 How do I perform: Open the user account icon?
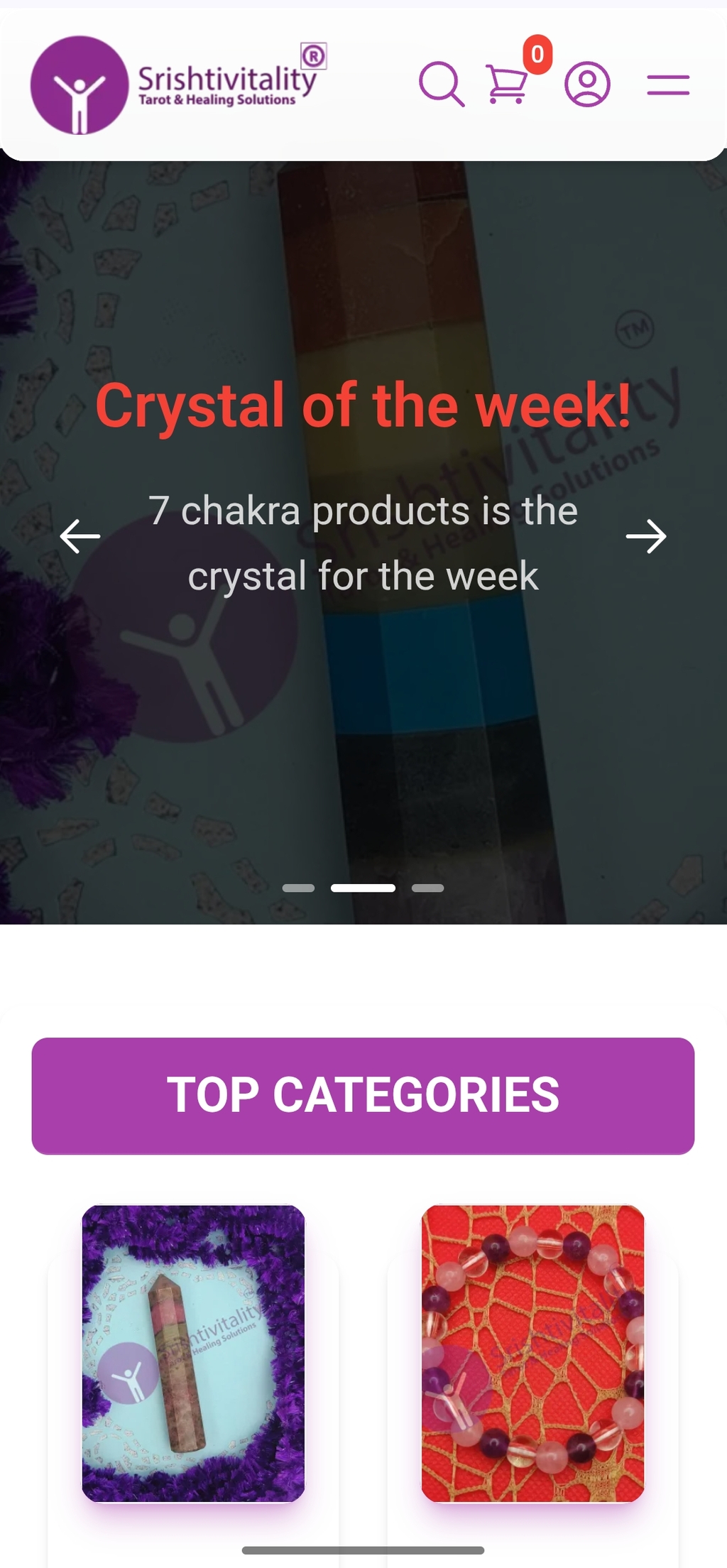tap(587, 85)
